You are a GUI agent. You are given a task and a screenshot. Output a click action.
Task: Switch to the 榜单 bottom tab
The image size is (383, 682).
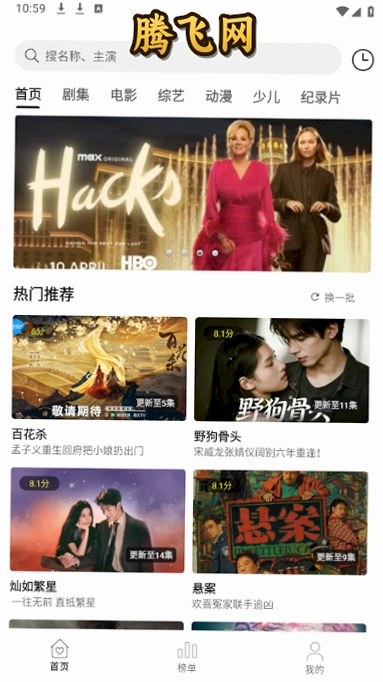click(x=187, y=657)
